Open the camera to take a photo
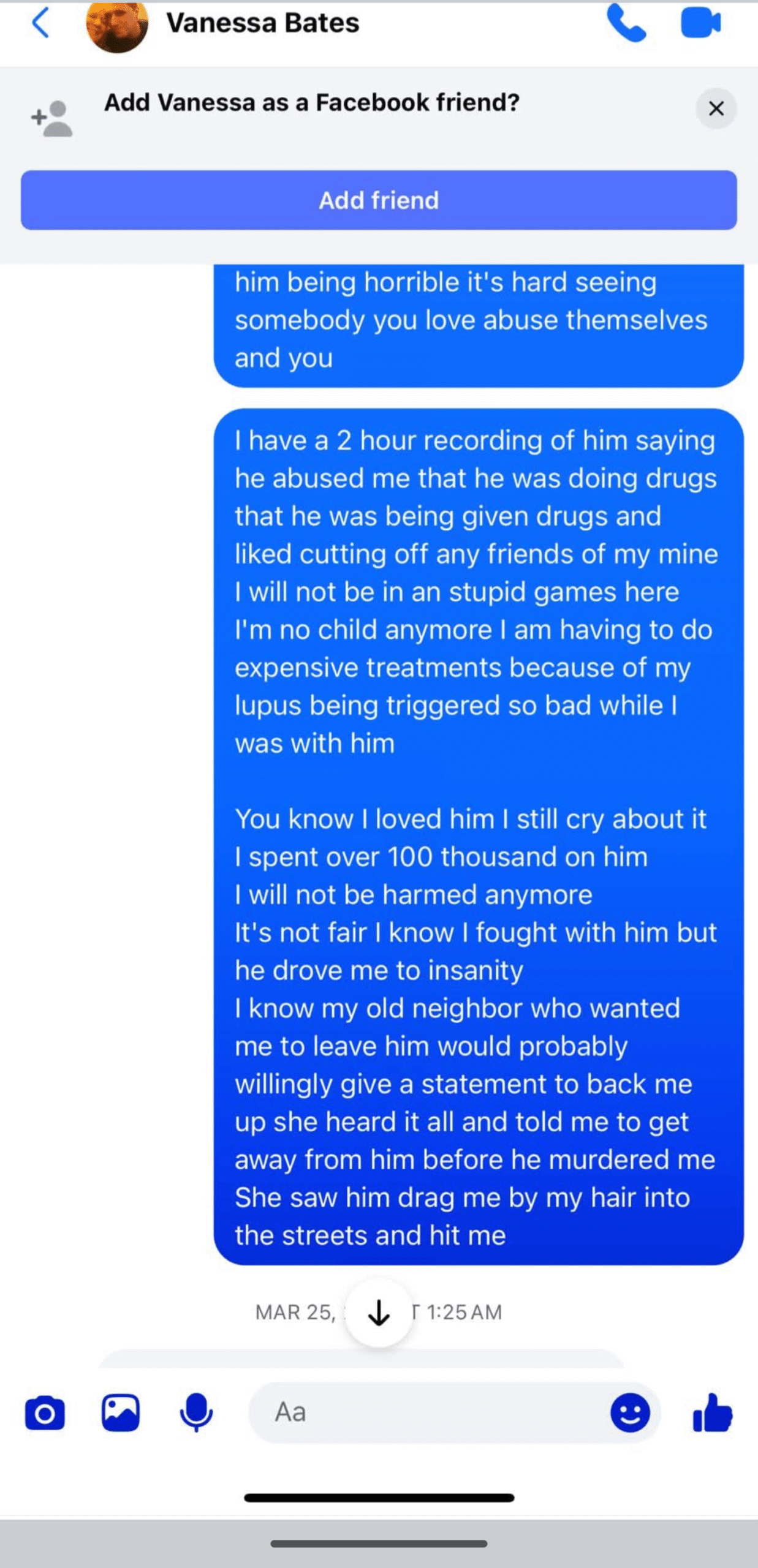 [45, 1413]
